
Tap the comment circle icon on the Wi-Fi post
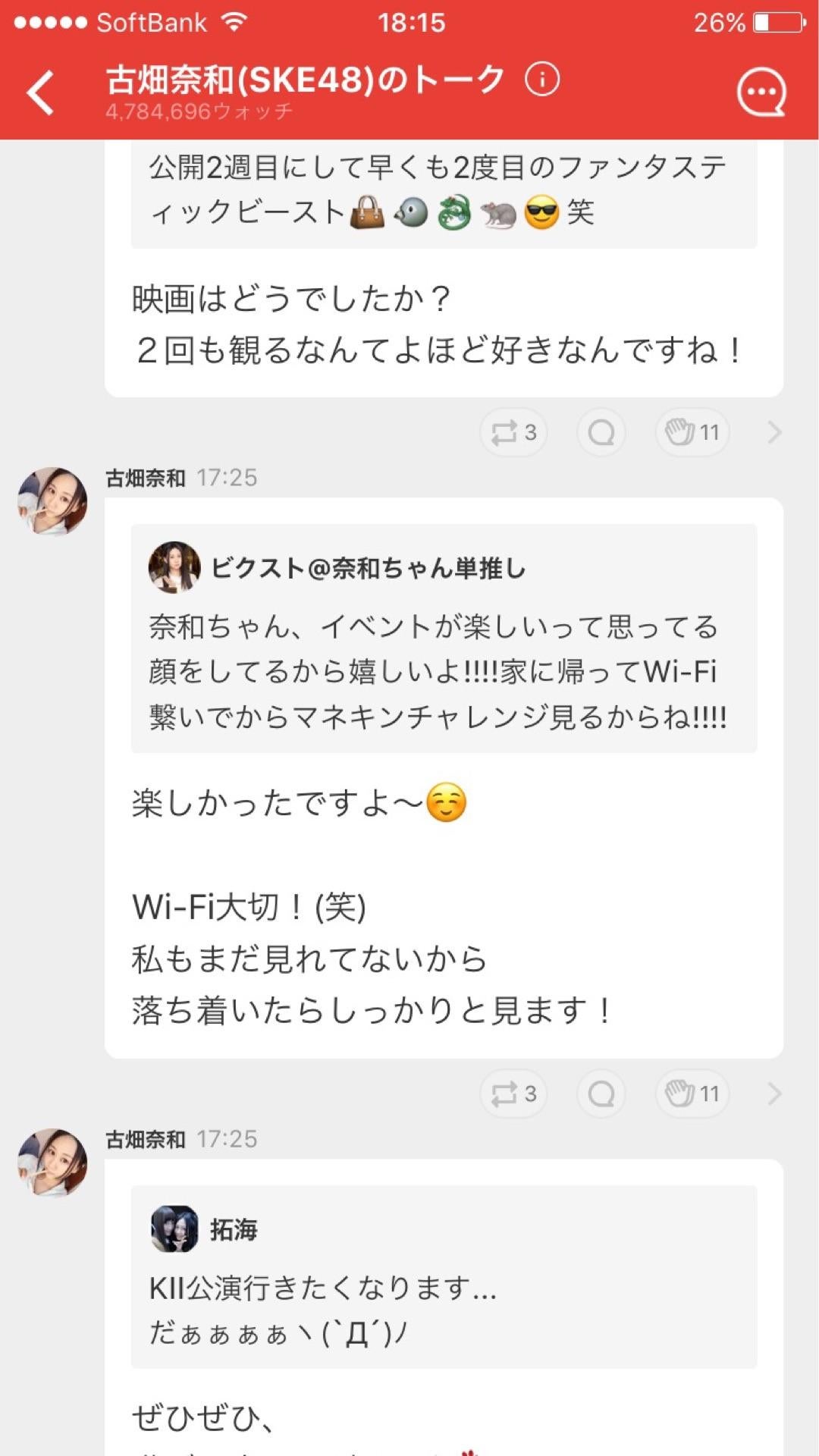(601, 1094)
